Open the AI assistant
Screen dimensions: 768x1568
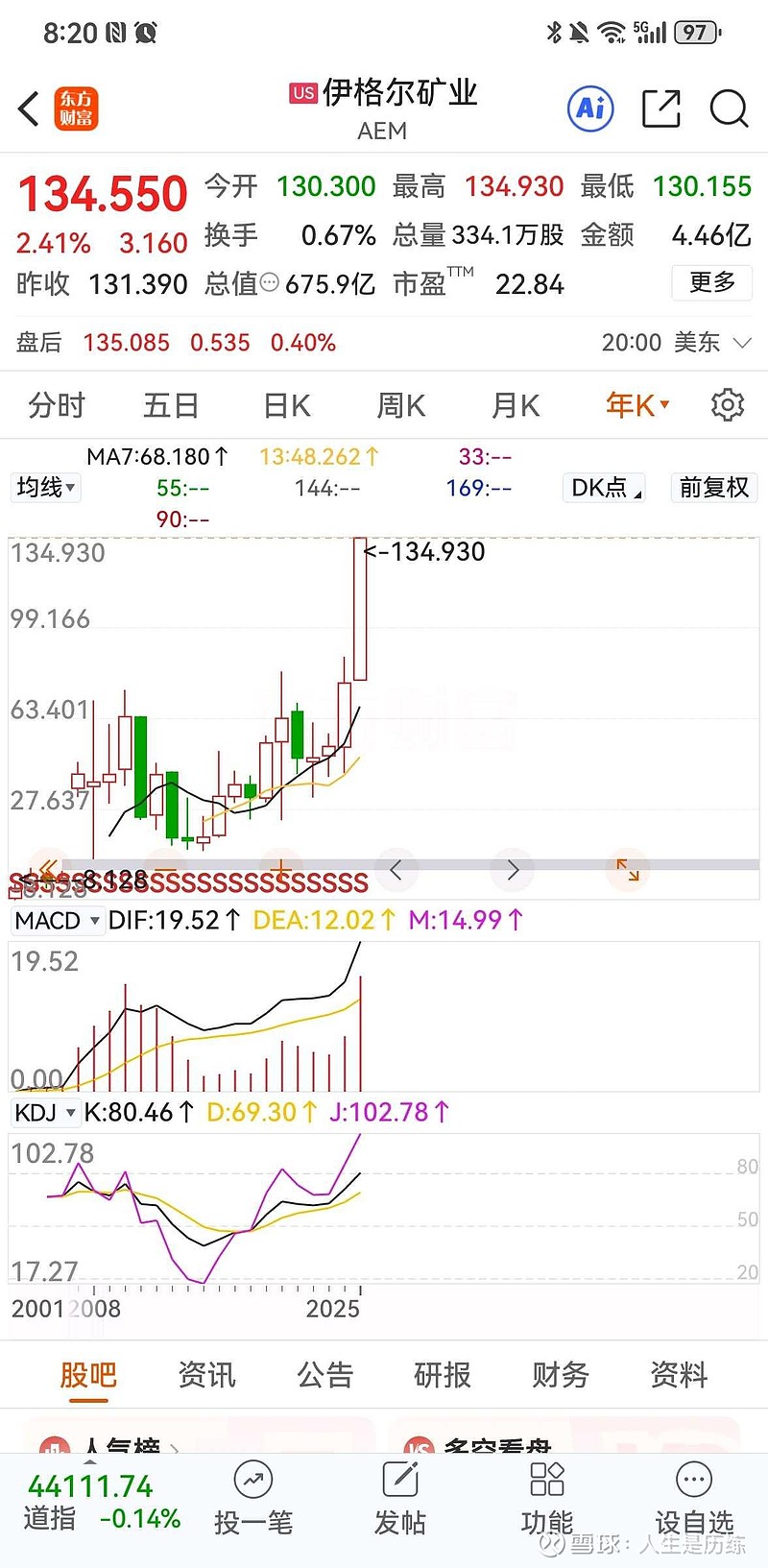tap(589, 109)
